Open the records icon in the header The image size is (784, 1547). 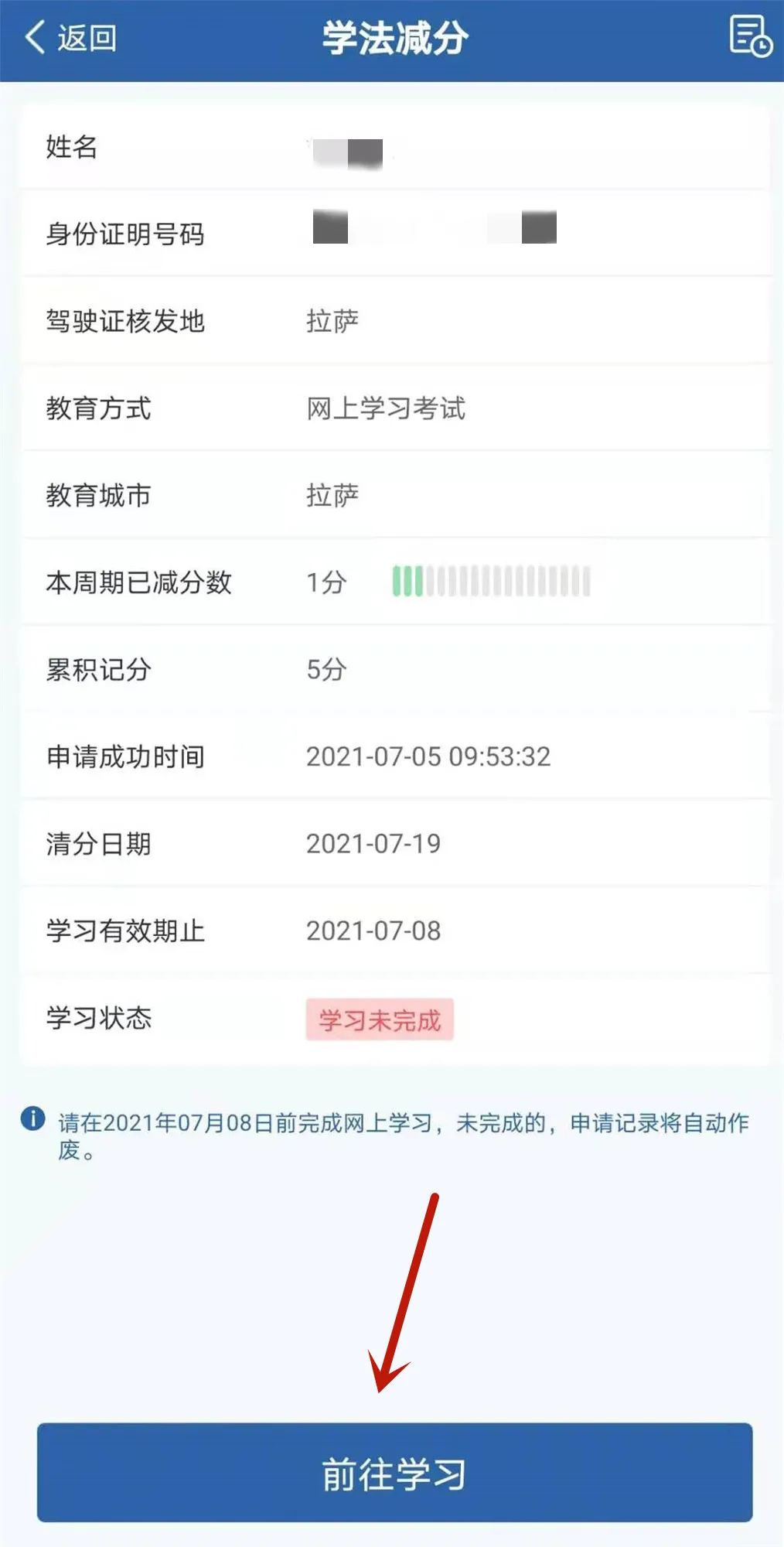749,37
